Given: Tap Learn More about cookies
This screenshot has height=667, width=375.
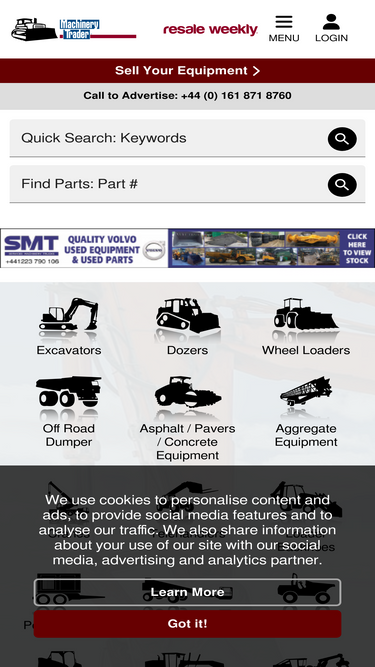Looking at the screenshot, I should click(x=188, y=592).
